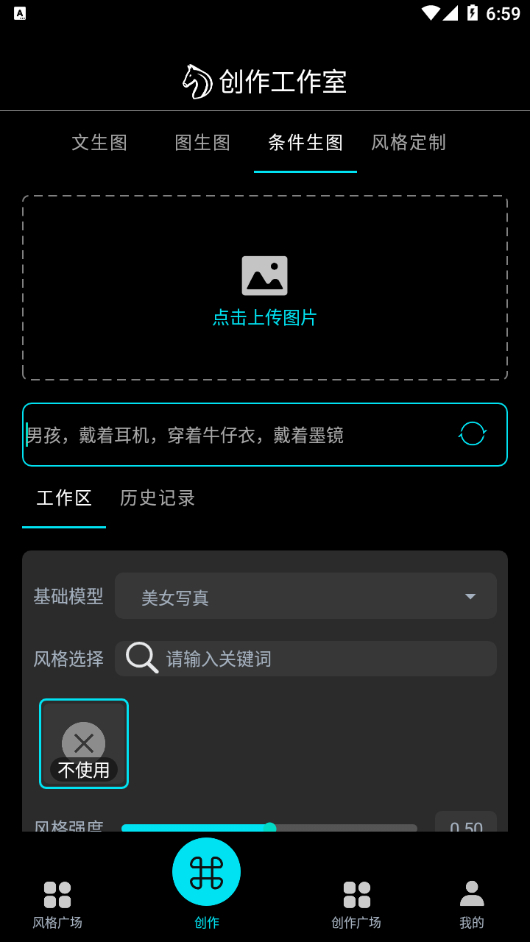Open the 我的 profile tab
This screenshot has width=530, height=942.
point(472,905)
